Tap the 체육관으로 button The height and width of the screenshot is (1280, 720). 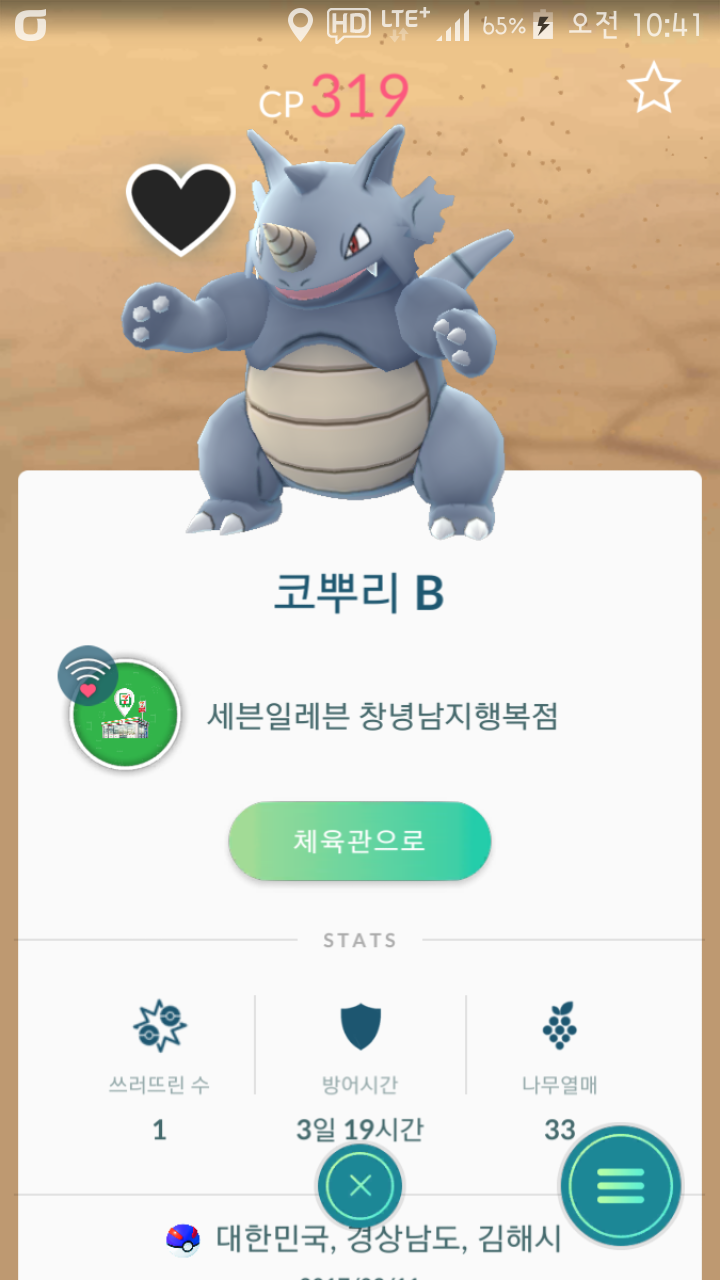360,841
